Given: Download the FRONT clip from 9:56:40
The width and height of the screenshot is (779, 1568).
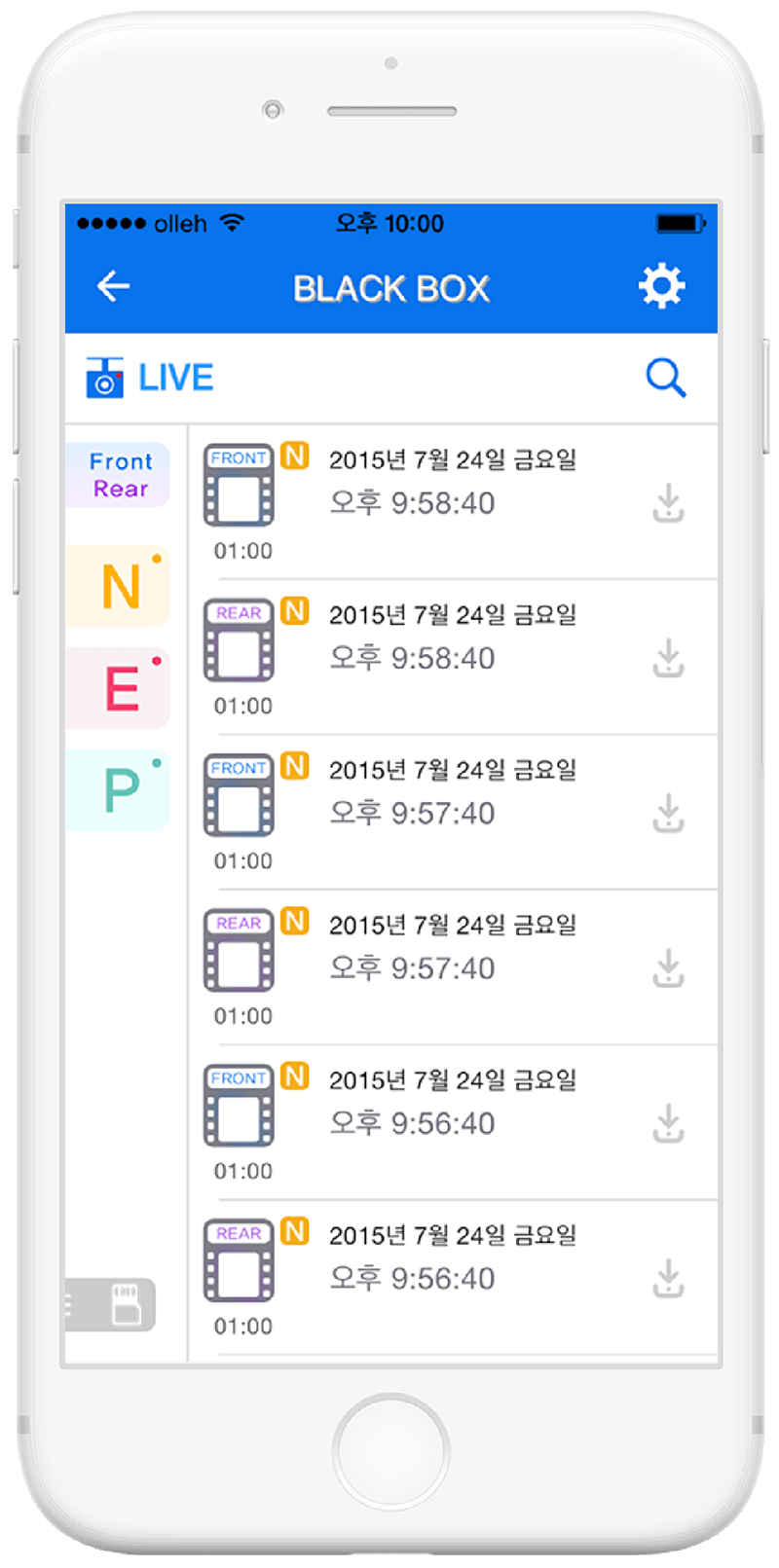Looking at the screenshot, I should point(668,1123).
